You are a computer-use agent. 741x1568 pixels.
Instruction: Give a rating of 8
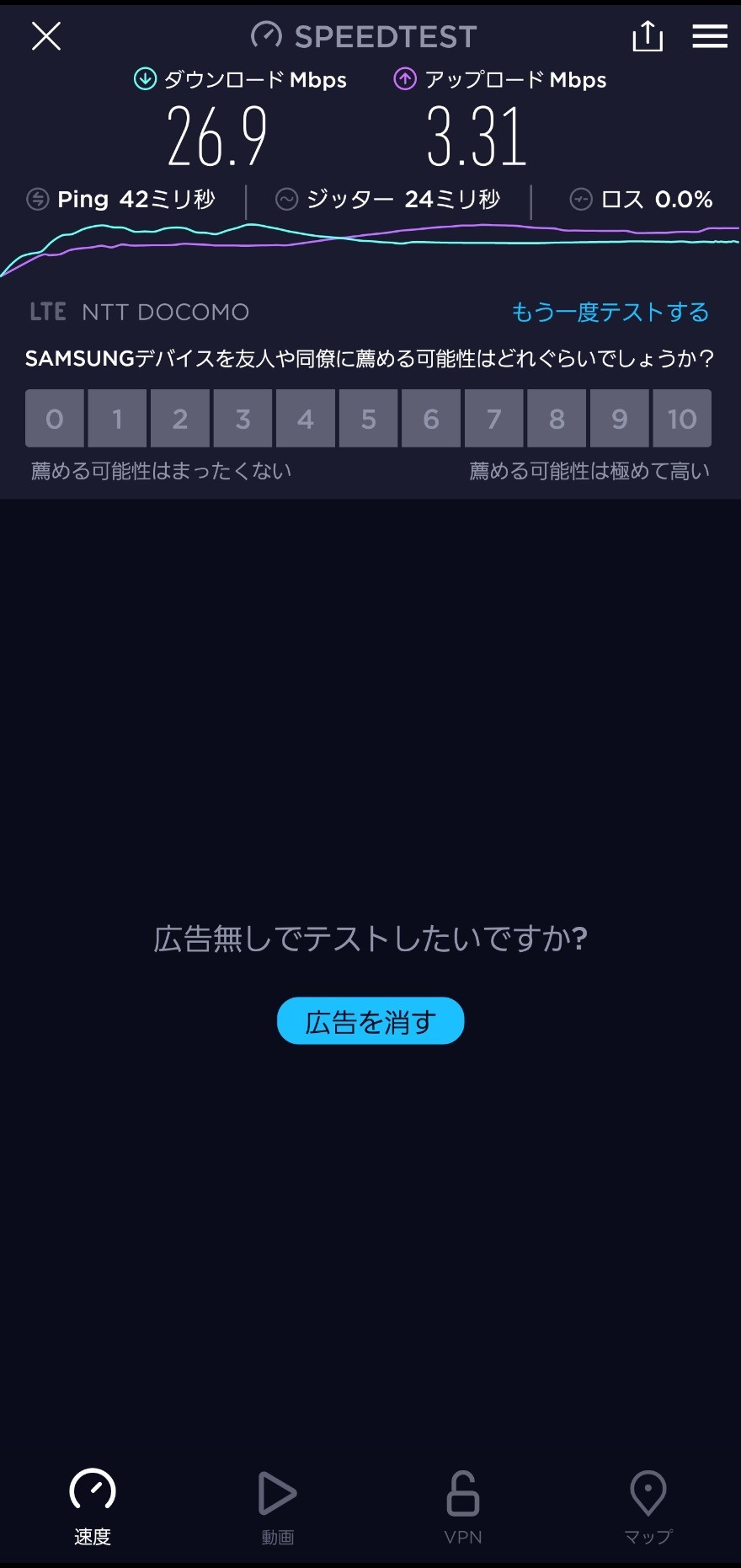[x=557, y=418]
